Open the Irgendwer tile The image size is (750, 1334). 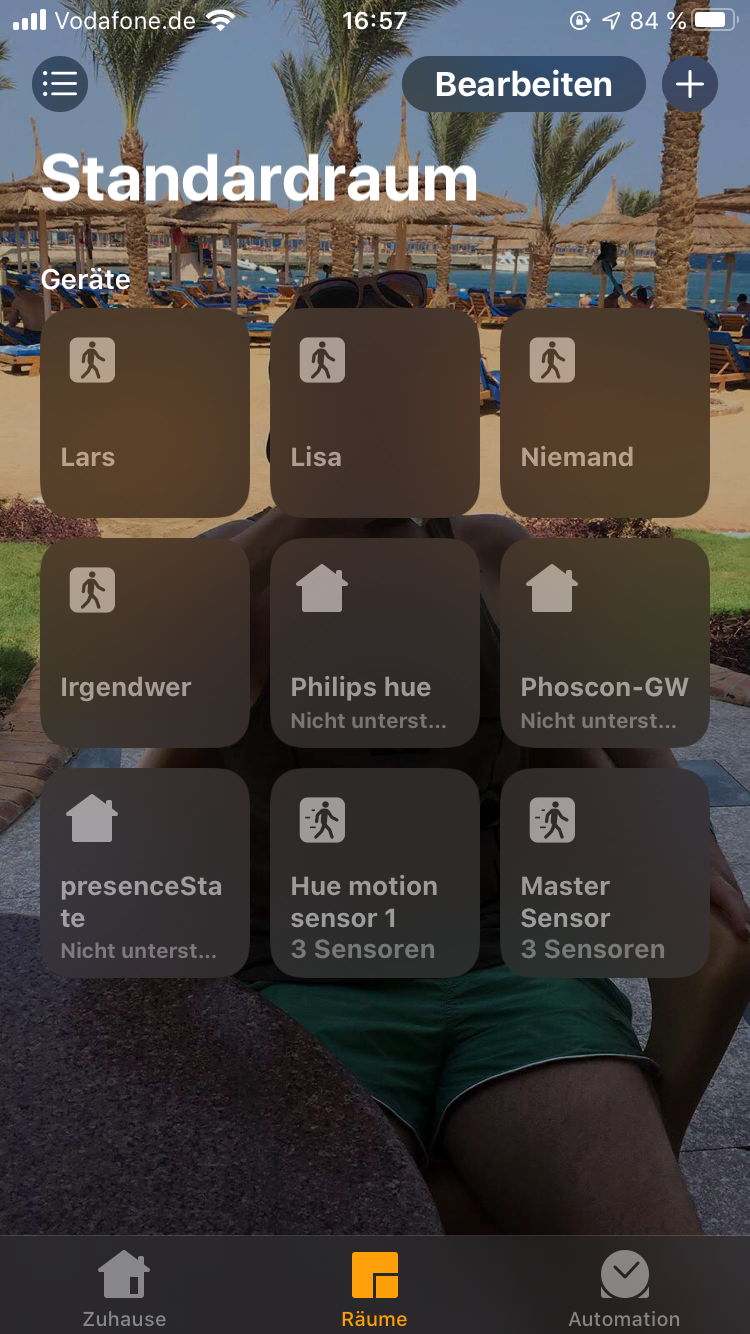(145, 643)
